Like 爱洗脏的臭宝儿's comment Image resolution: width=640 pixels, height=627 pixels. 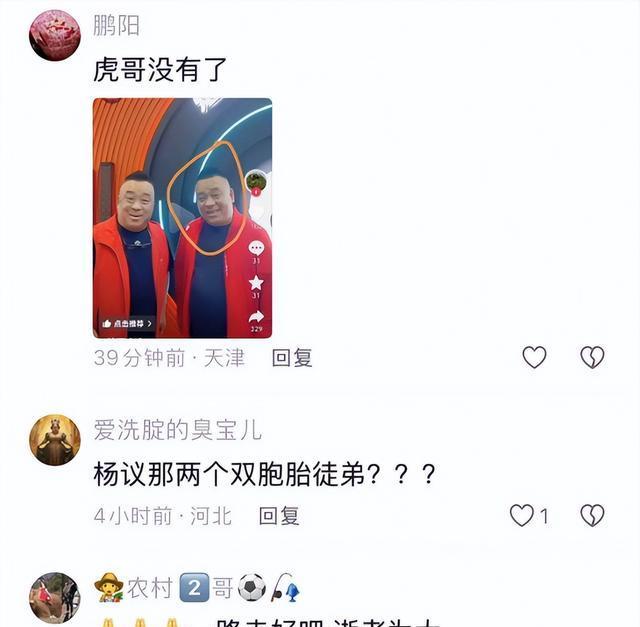(x=523, y=515)
